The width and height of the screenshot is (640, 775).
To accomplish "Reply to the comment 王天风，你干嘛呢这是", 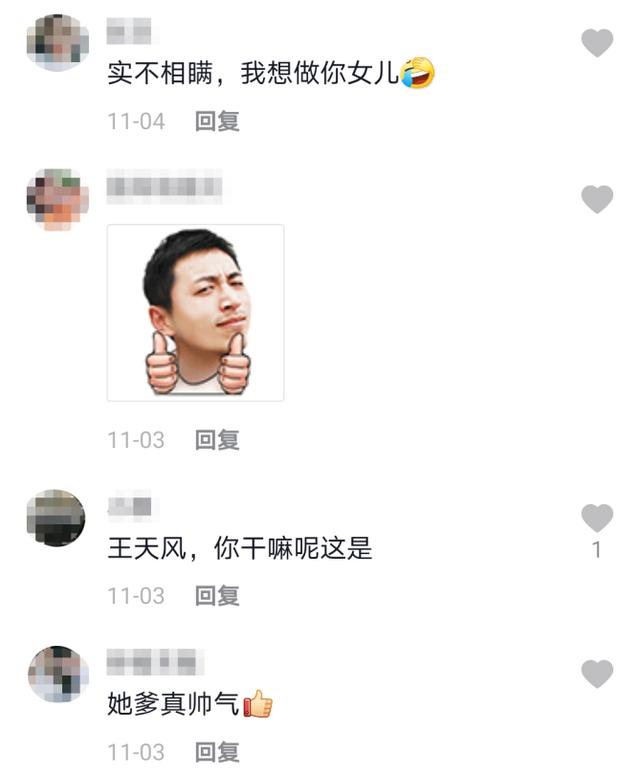I will click(x=217, y=596).
